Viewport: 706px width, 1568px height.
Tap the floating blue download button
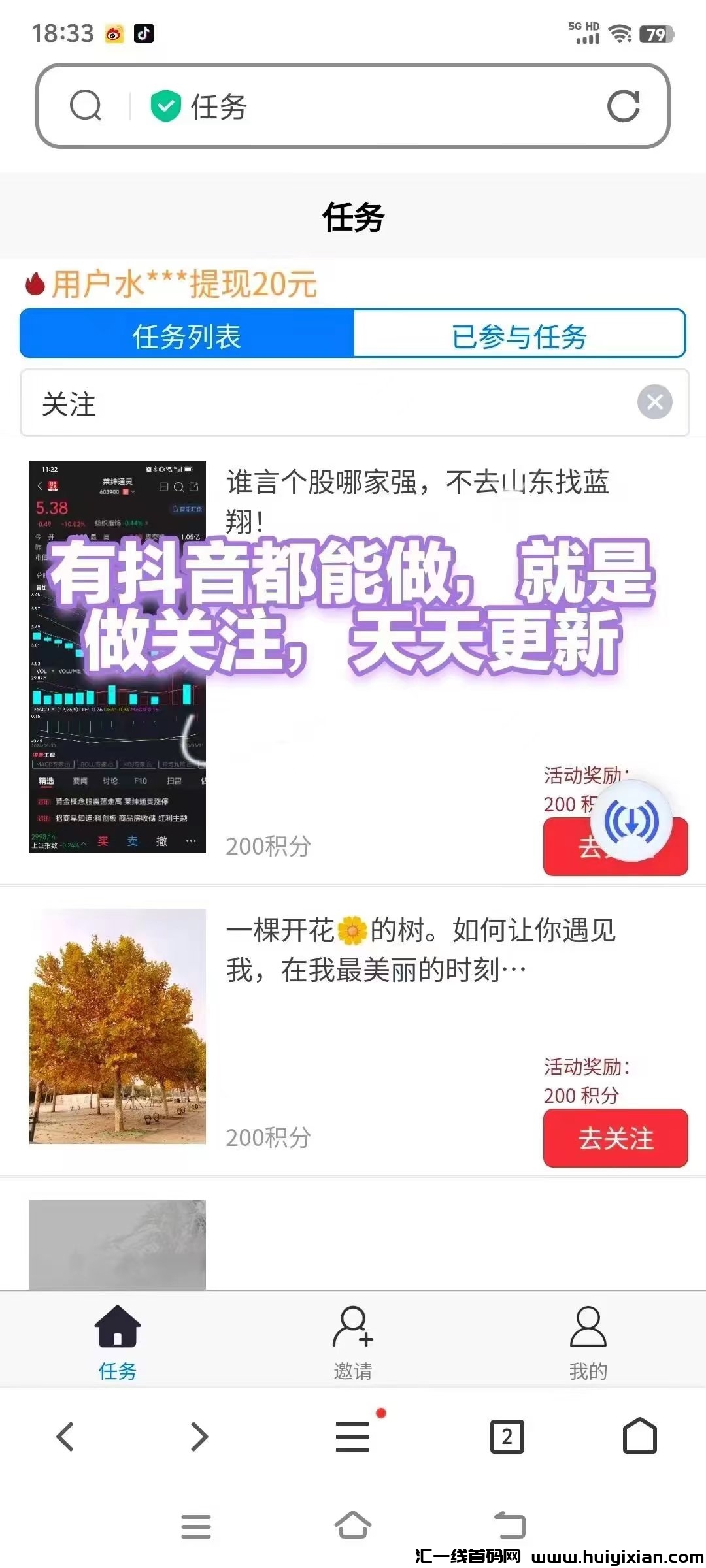[631, 821]
